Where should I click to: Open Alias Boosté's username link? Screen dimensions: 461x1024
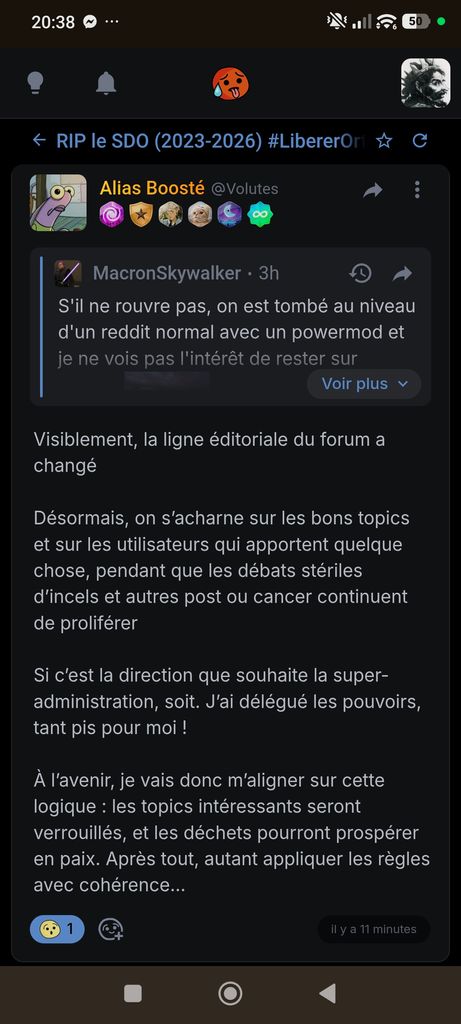point(151,189)
